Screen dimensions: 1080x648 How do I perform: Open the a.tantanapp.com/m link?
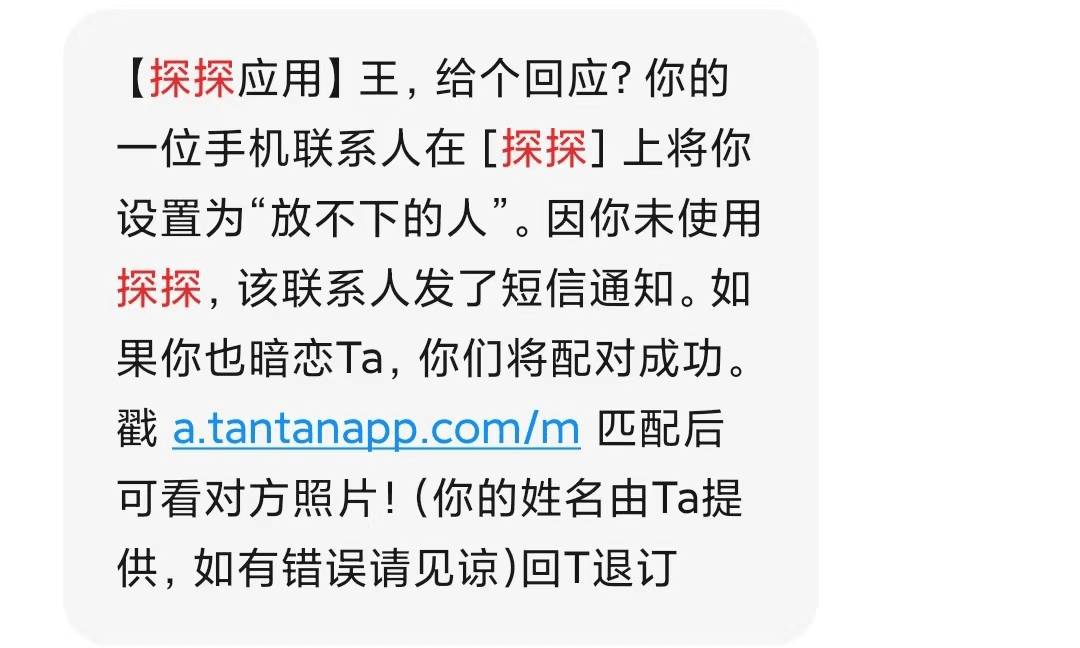(x=376, y=431)
